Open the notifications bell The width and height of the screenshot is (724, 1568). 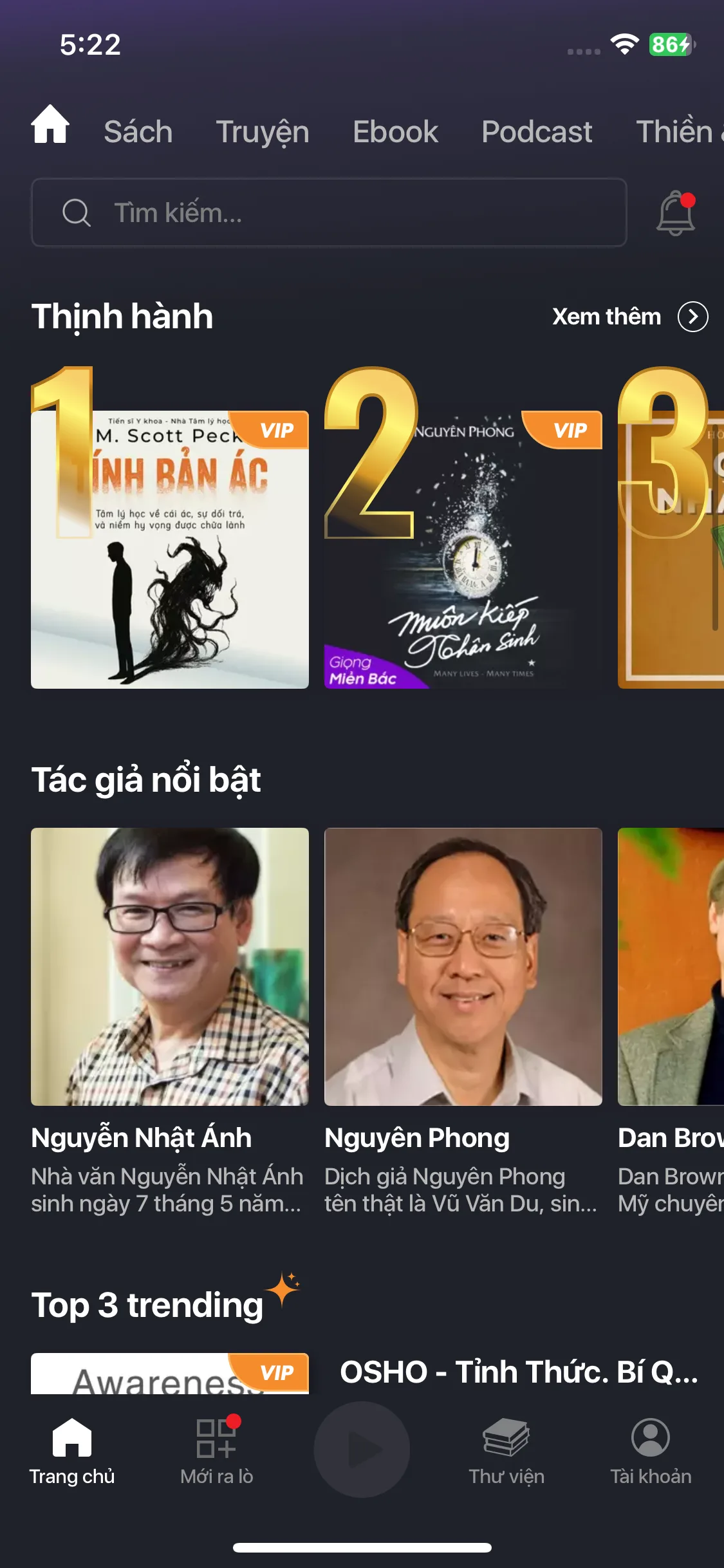[675, 213]
